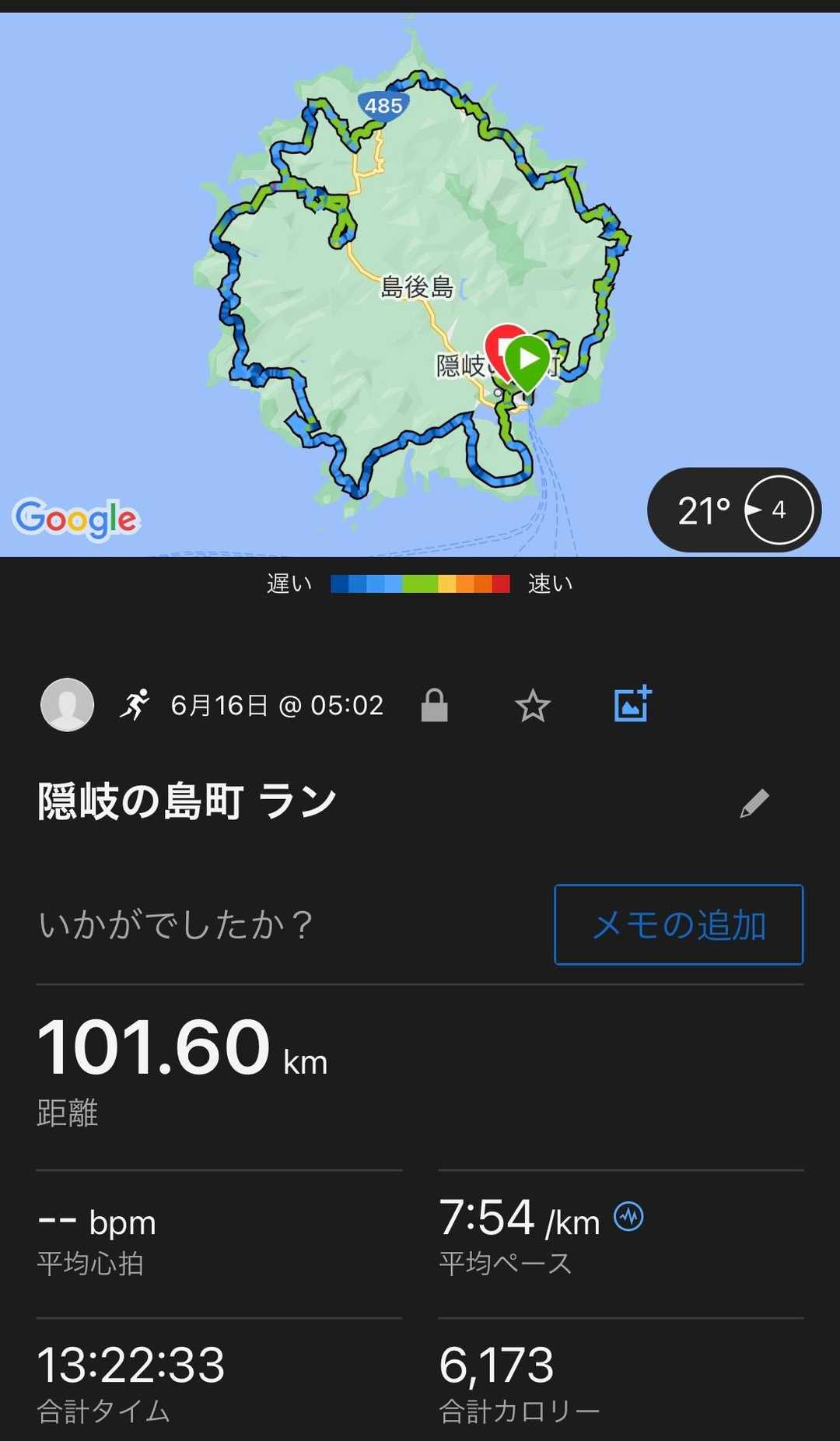Viewport: 840px width, 1441px height.
Task: Change the activity privacy lock
Action: [434, 706]
